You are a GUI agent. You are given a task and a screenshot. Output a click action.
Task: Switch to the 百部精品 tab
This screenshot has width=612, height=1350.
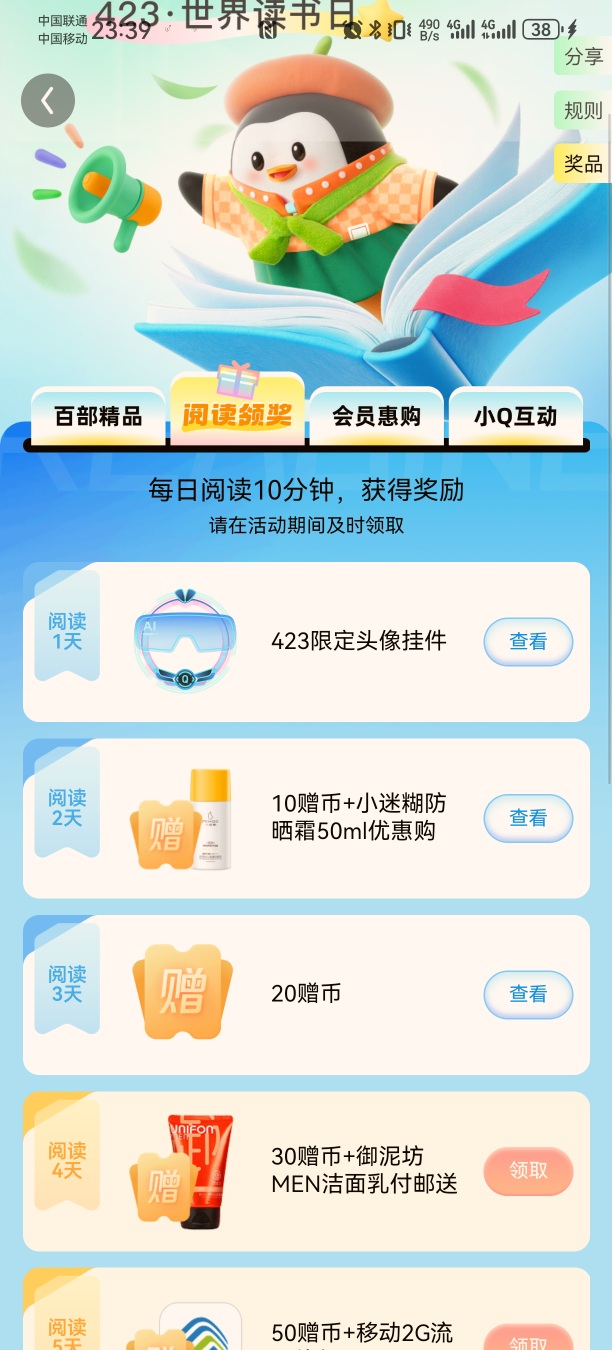(98, 416)
